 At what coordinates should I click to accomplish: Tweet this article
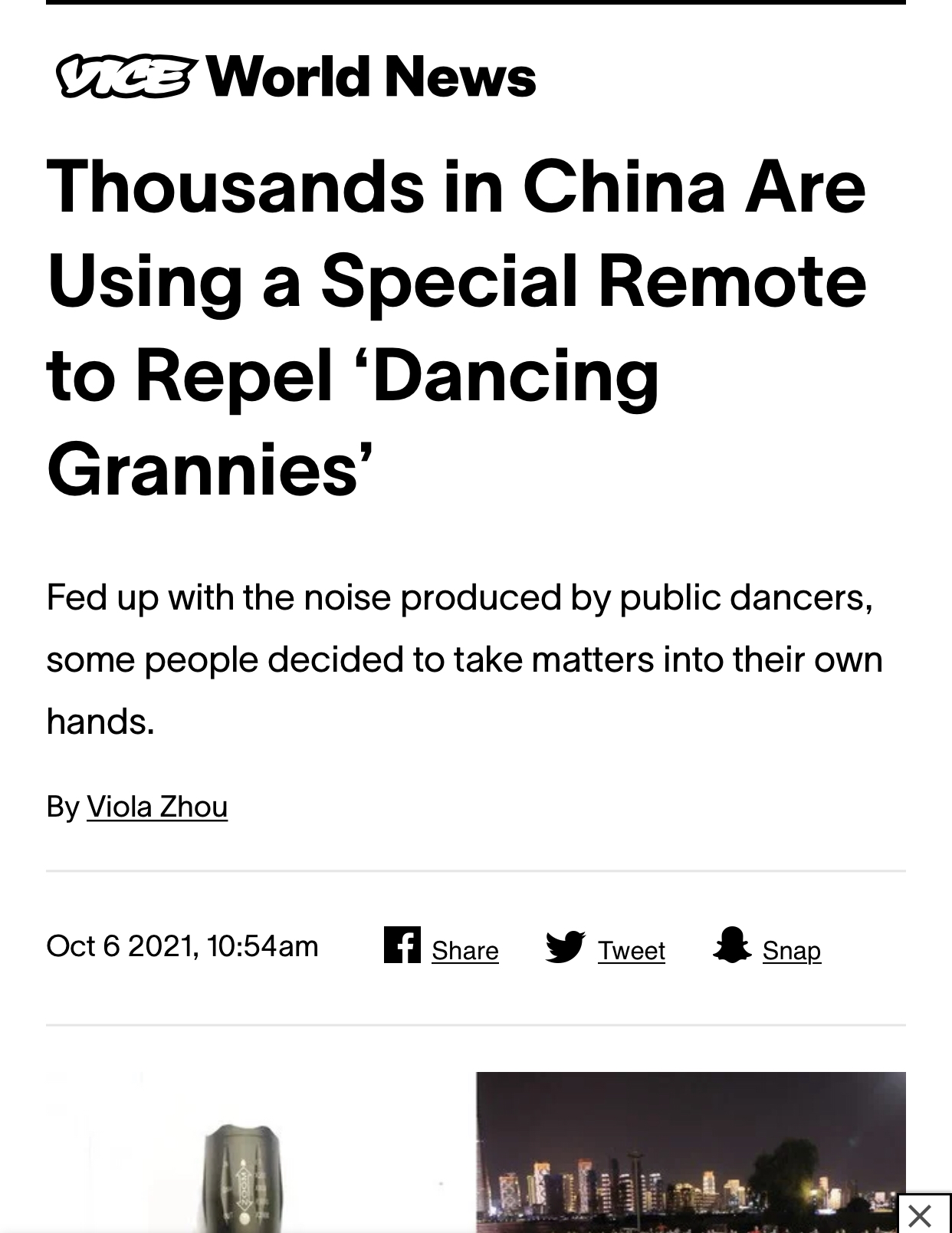click(x=606, y=949)
